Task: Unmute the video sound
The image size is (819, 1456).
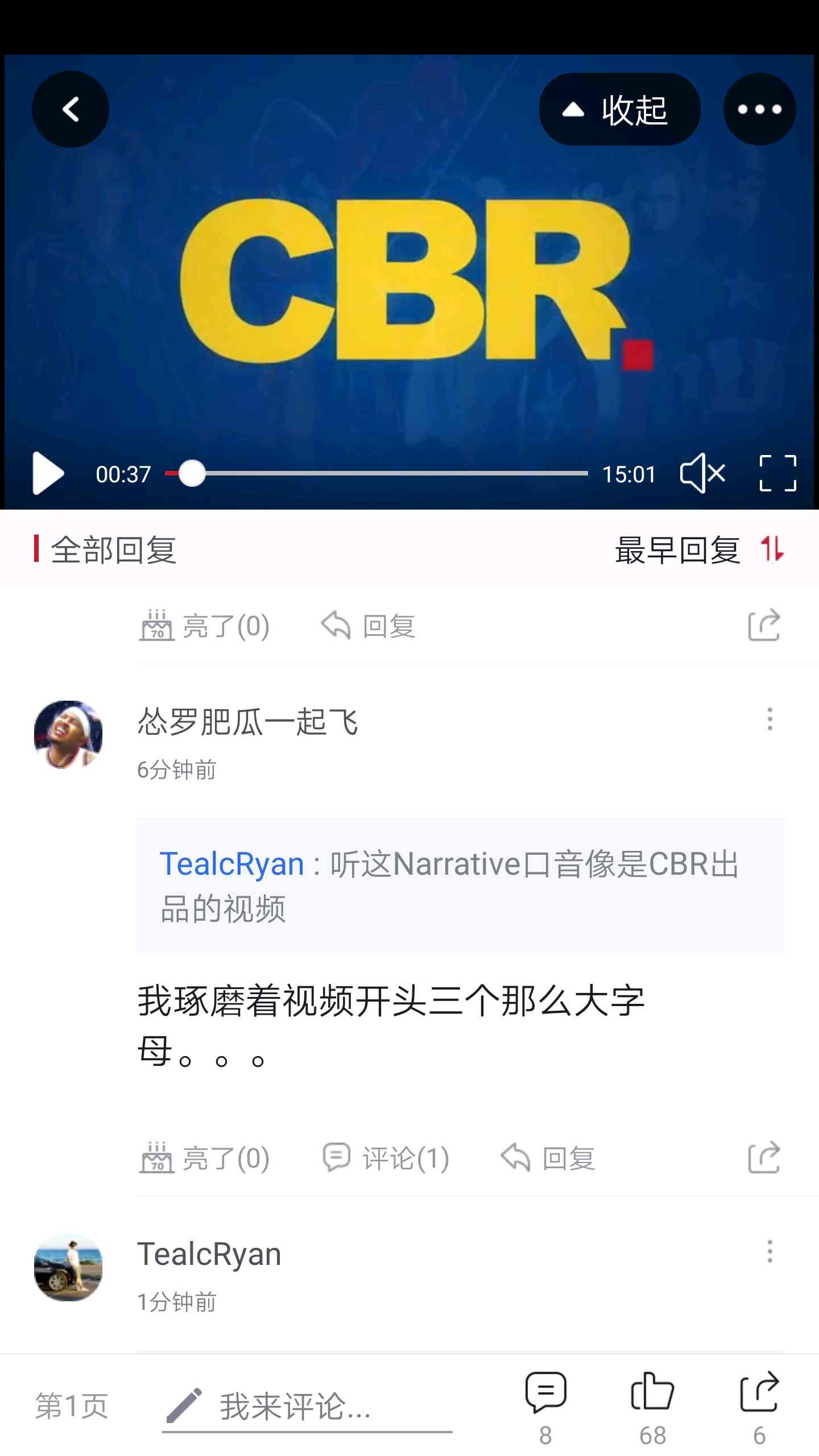Action: coord(702,473)
